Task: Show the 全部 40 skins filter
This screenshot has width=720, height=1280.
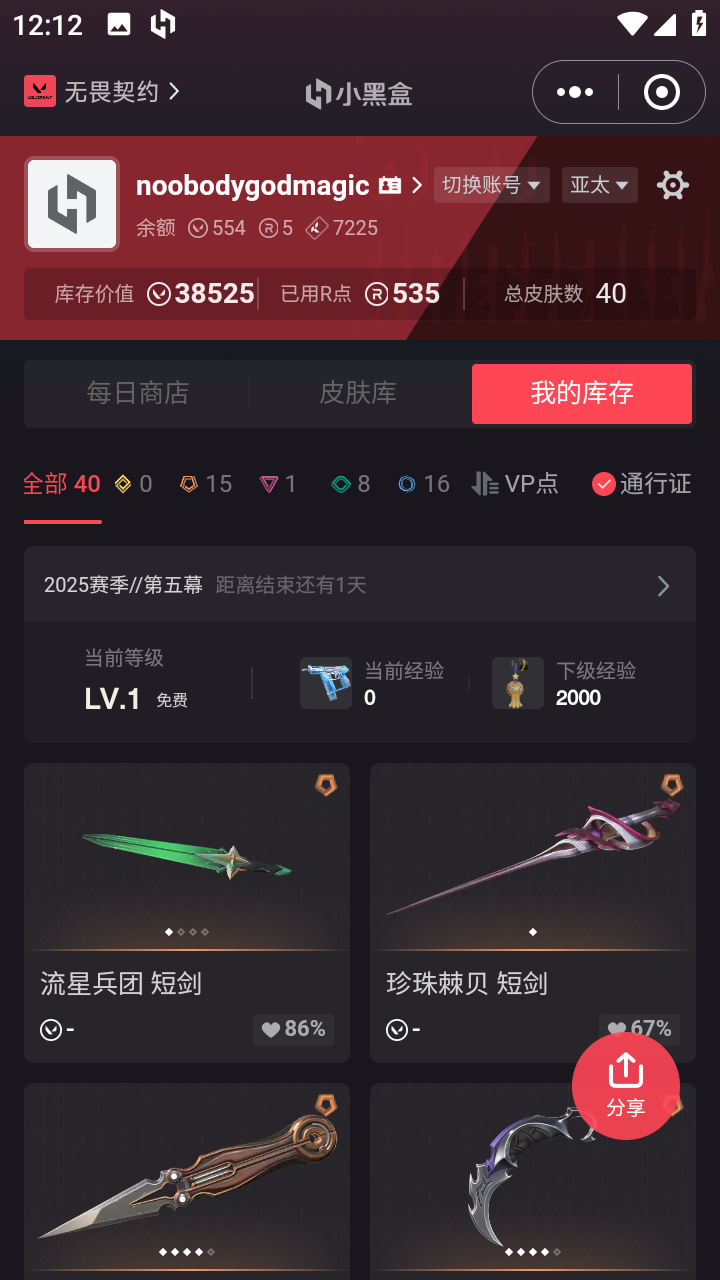Action: pos(62,484)
